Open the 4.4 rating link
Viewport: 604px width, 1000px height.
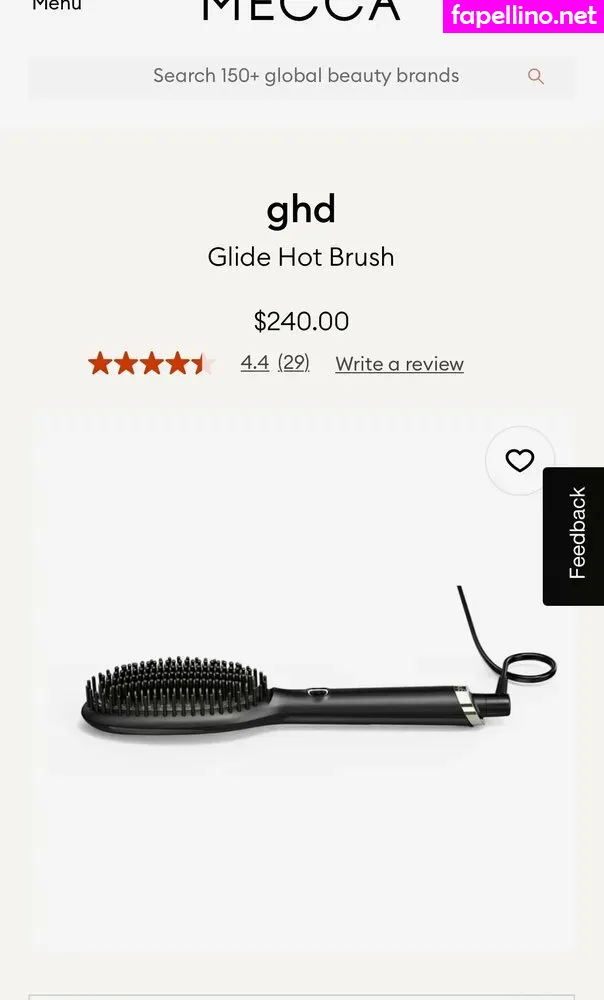(254, 363)
